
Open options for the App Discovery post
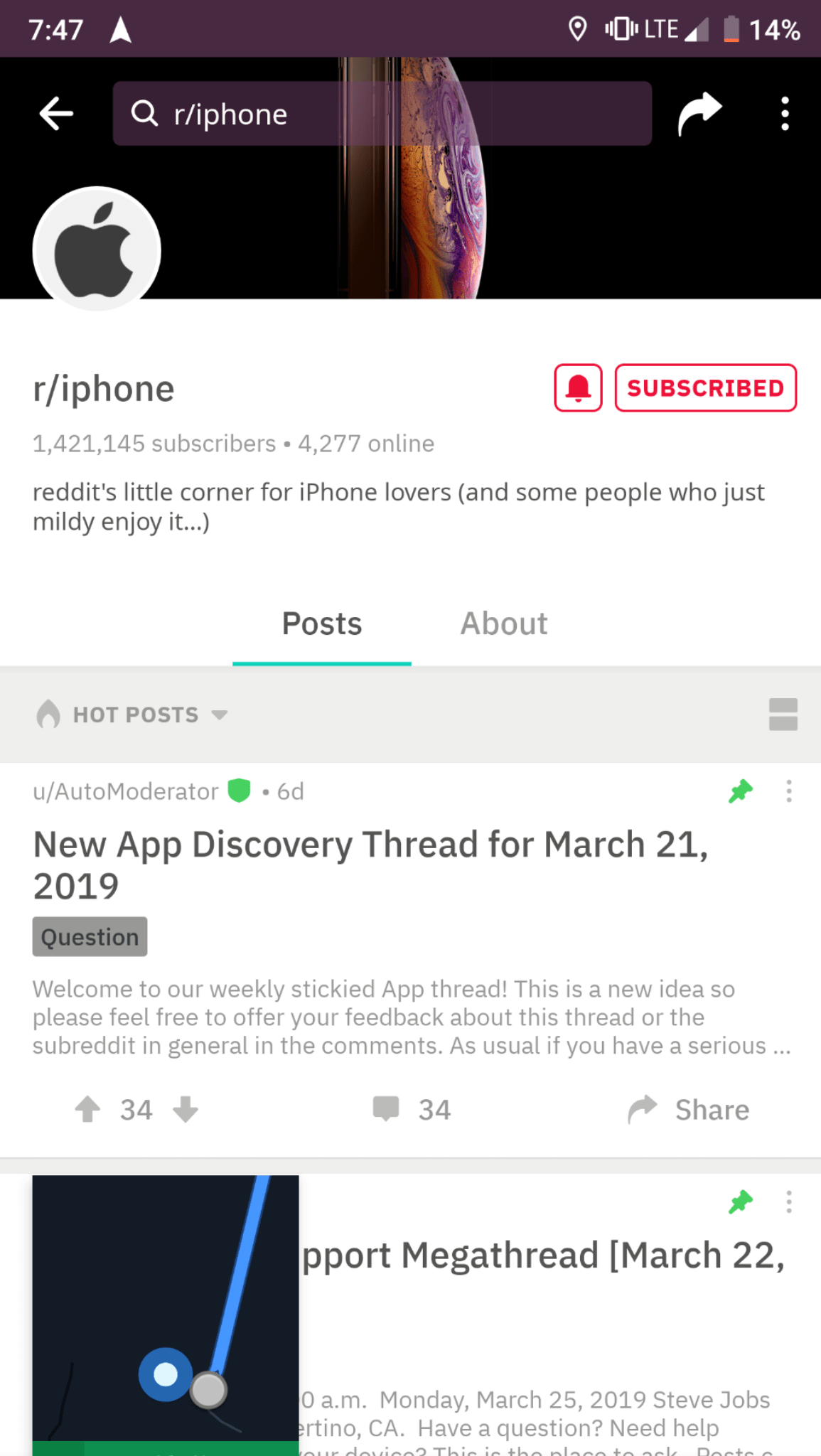click(788, 791)
